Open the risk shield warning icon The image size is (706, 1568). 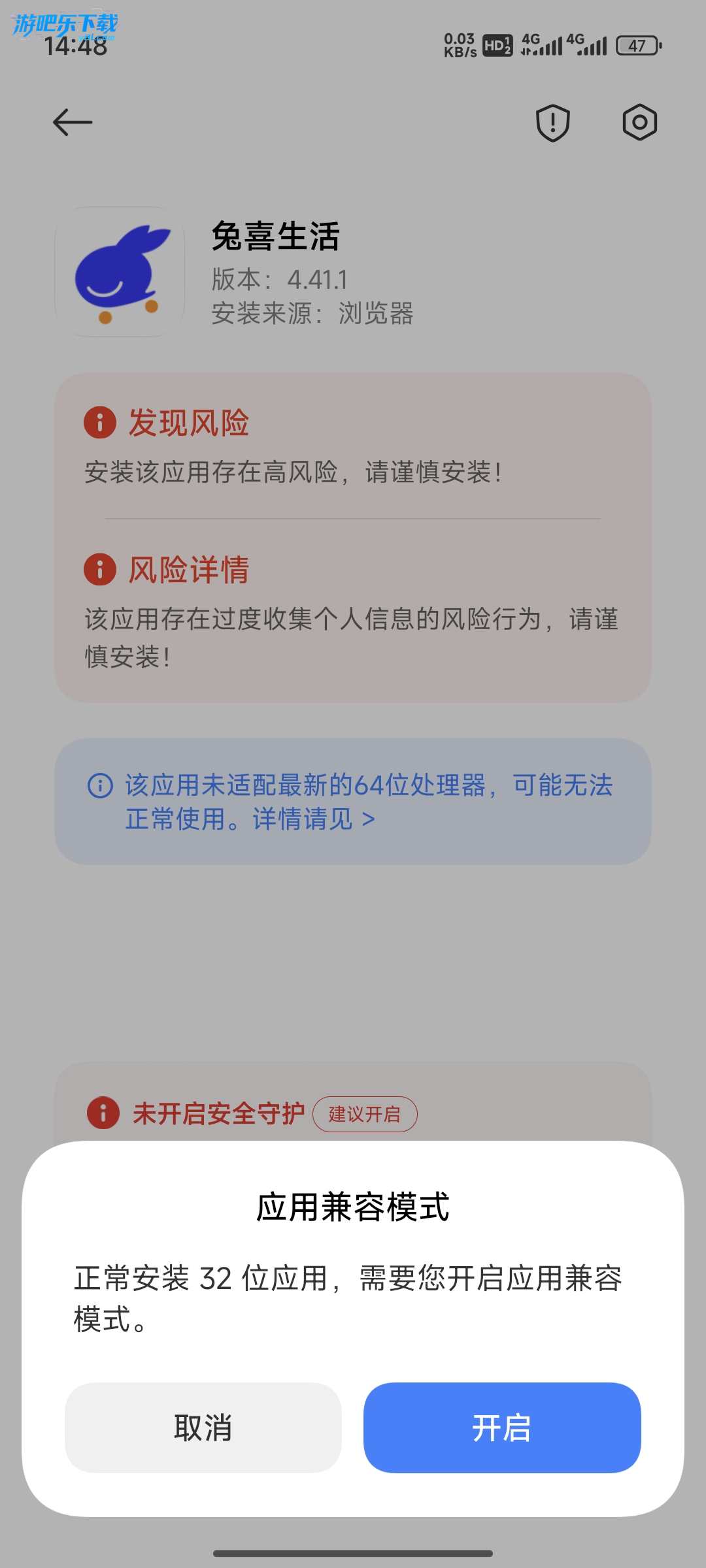[x=552, y=123]
